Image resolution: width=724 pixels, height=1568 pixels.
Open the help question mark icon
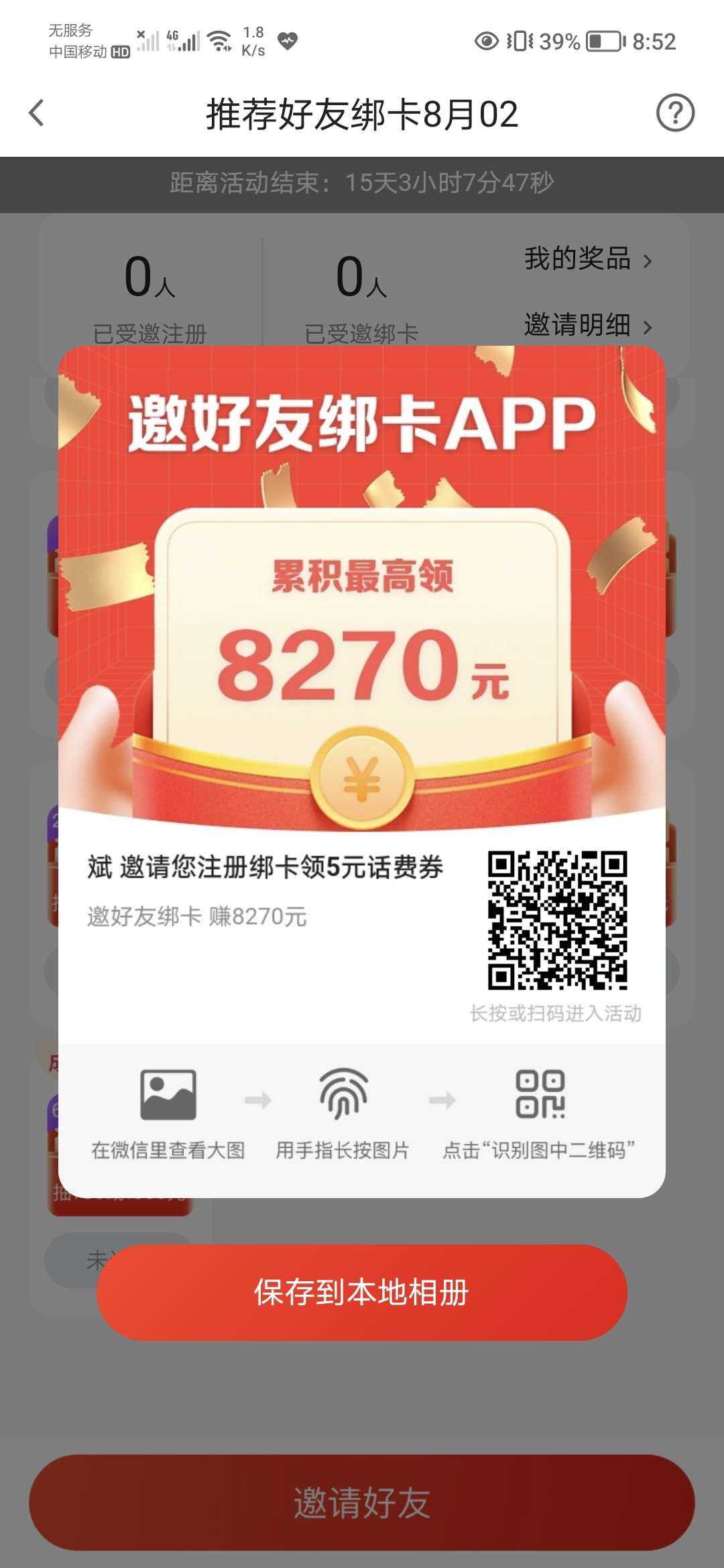674,113
